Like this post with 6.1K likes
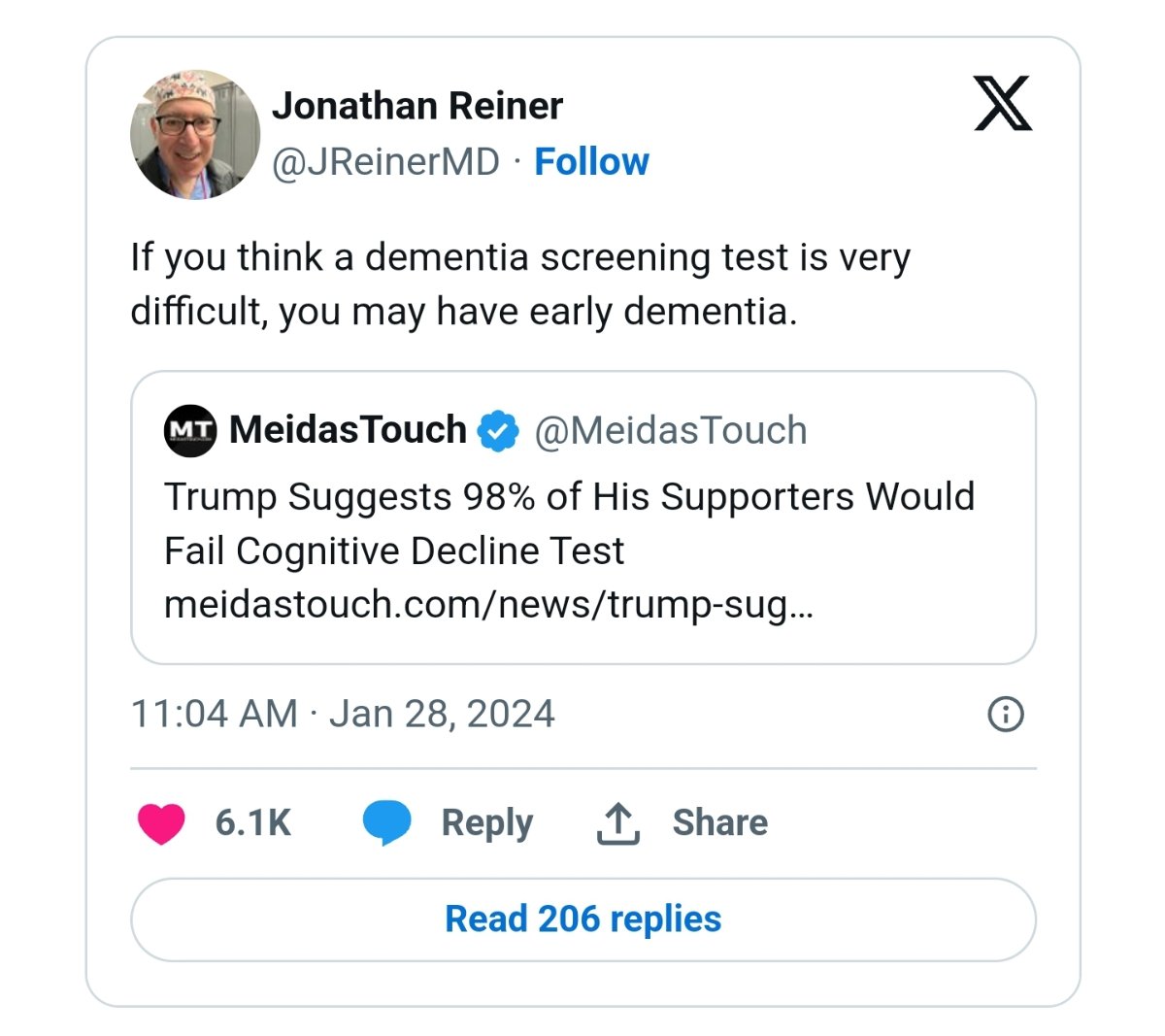 [162, 823]
